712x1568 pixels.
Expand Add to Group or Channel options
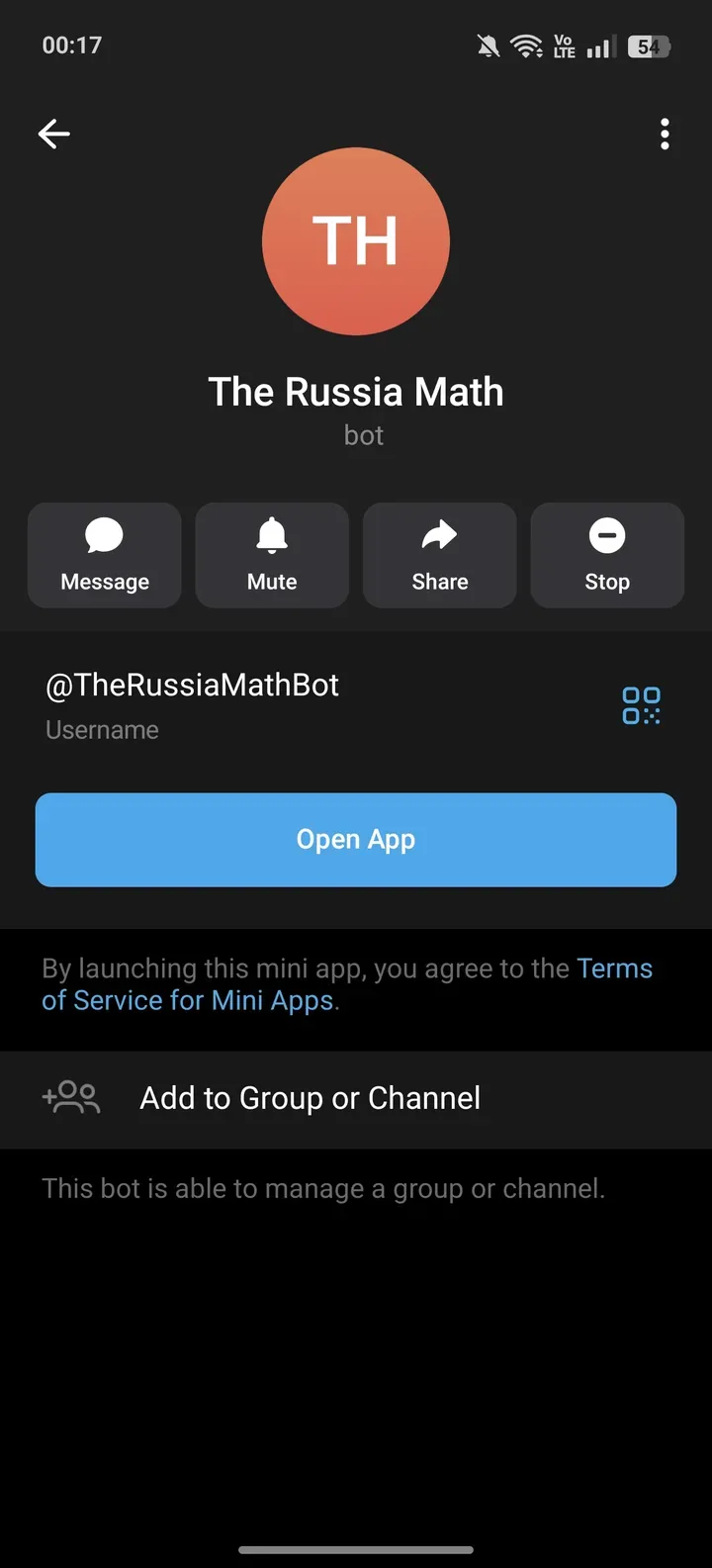(x=310, y=1098)
